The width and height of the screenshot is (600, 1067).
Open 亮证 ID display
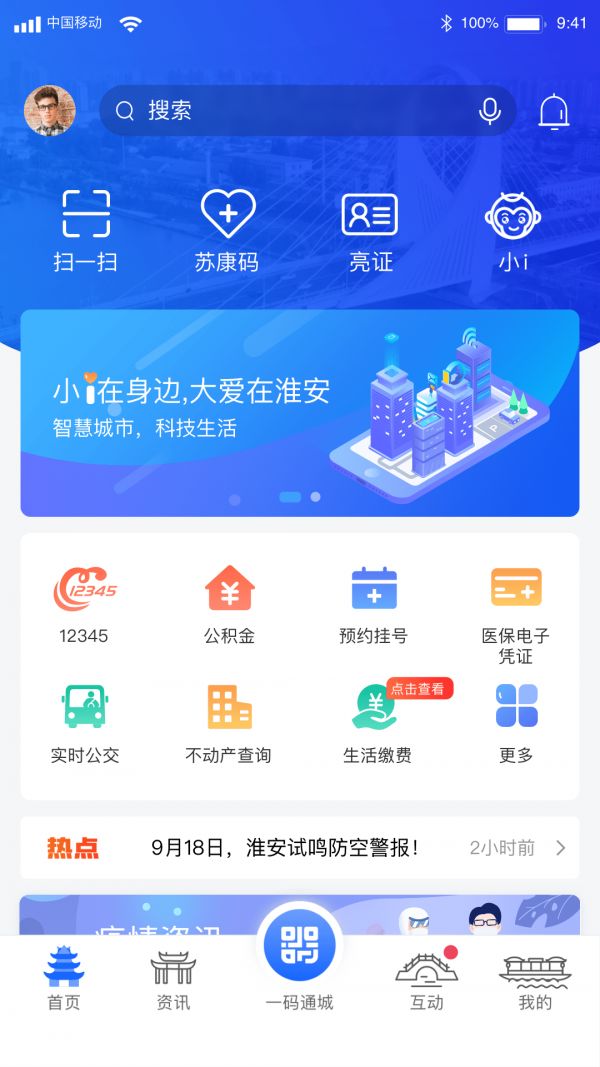pos(370,230)
